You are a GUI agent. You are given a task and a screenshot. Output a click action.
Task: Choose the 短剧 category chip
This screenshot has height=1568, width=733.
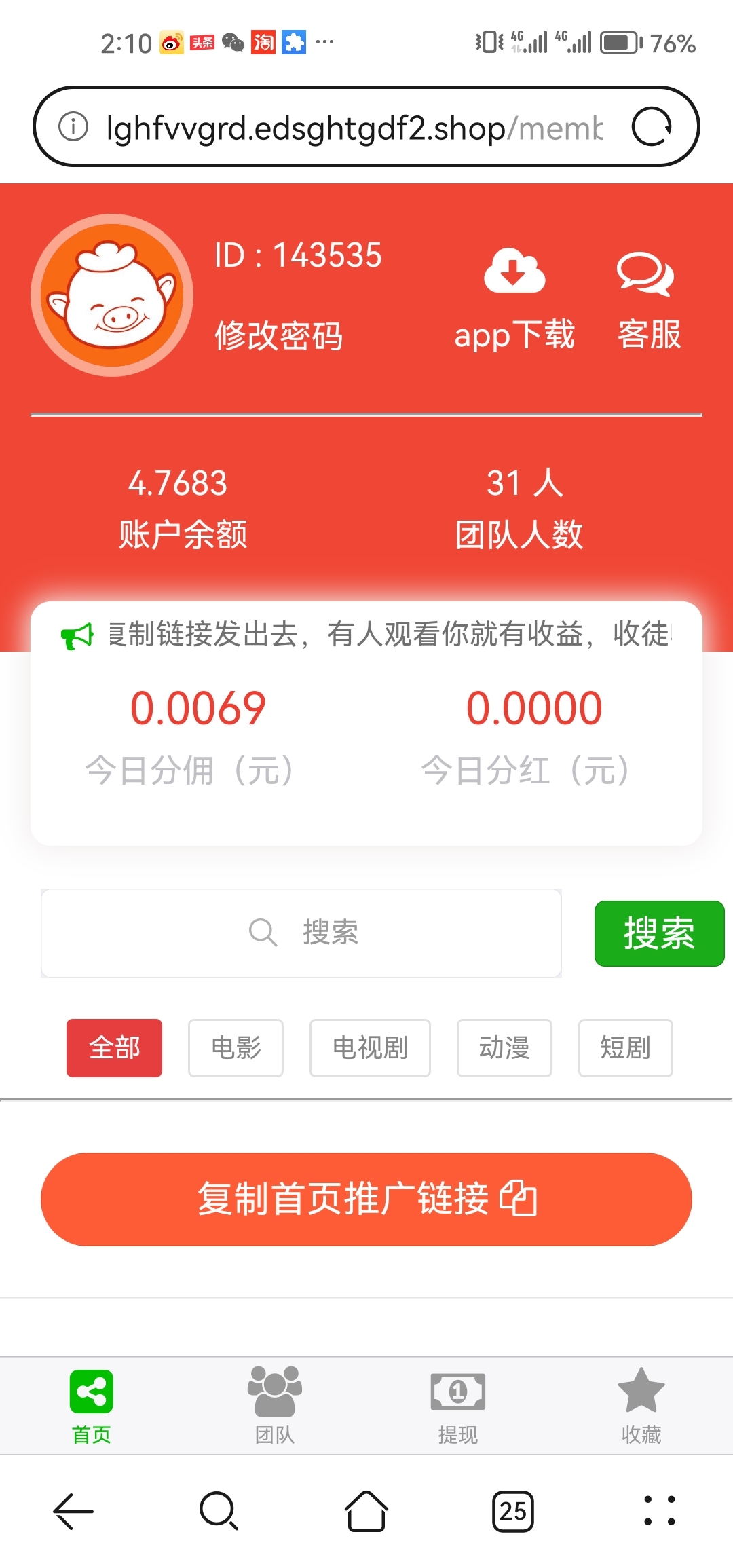pos(625,1047)
